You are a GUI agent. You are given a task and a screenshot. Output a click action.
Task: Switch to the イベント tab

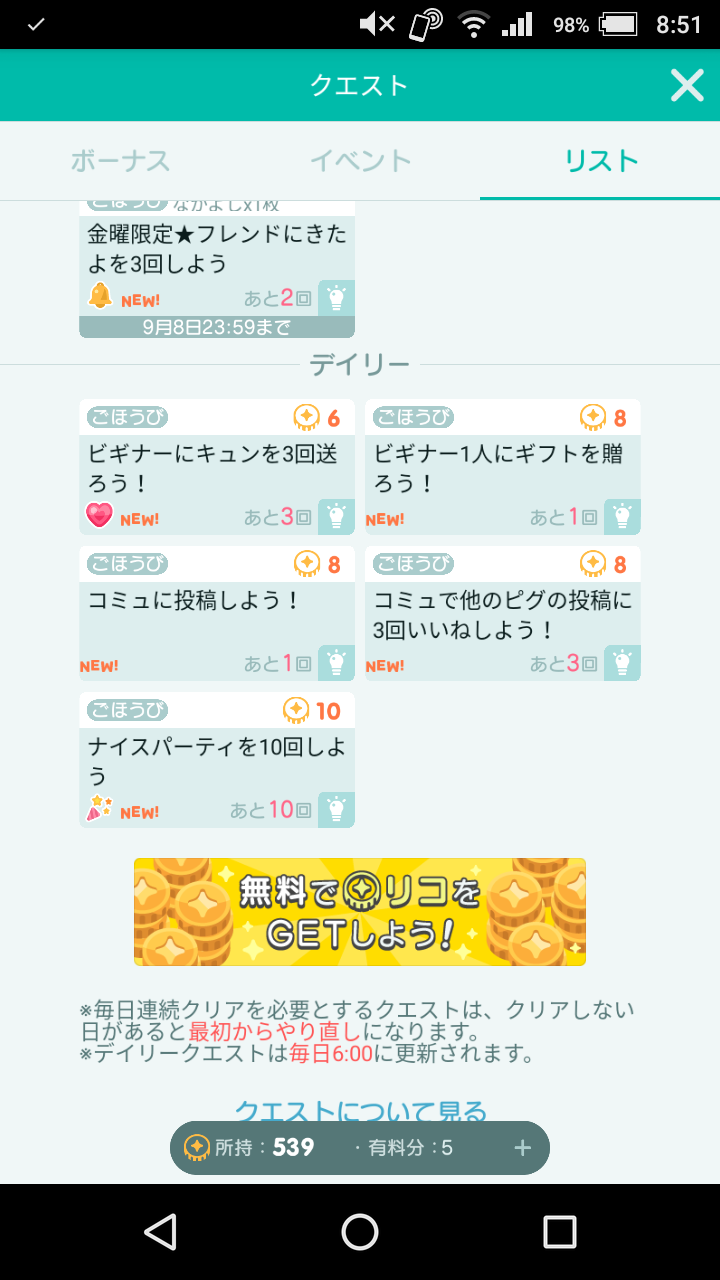(x=360, y=161)
